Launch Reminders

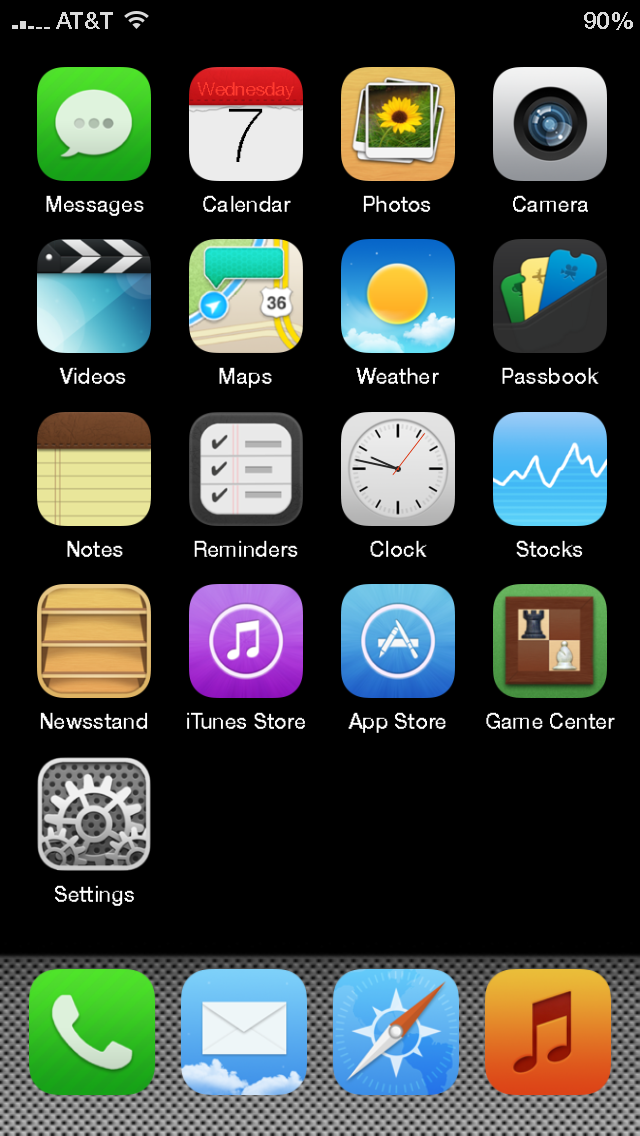point(246,469)
